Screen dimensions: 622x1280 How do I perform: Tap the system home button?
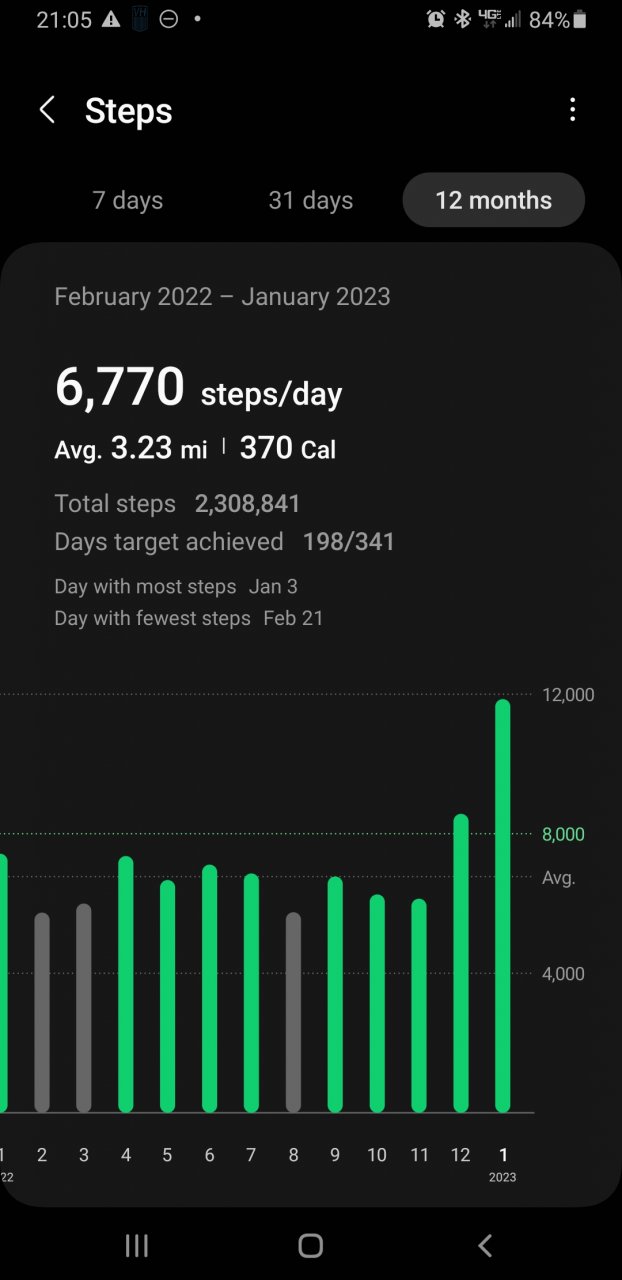click(x=310, y=1245)
